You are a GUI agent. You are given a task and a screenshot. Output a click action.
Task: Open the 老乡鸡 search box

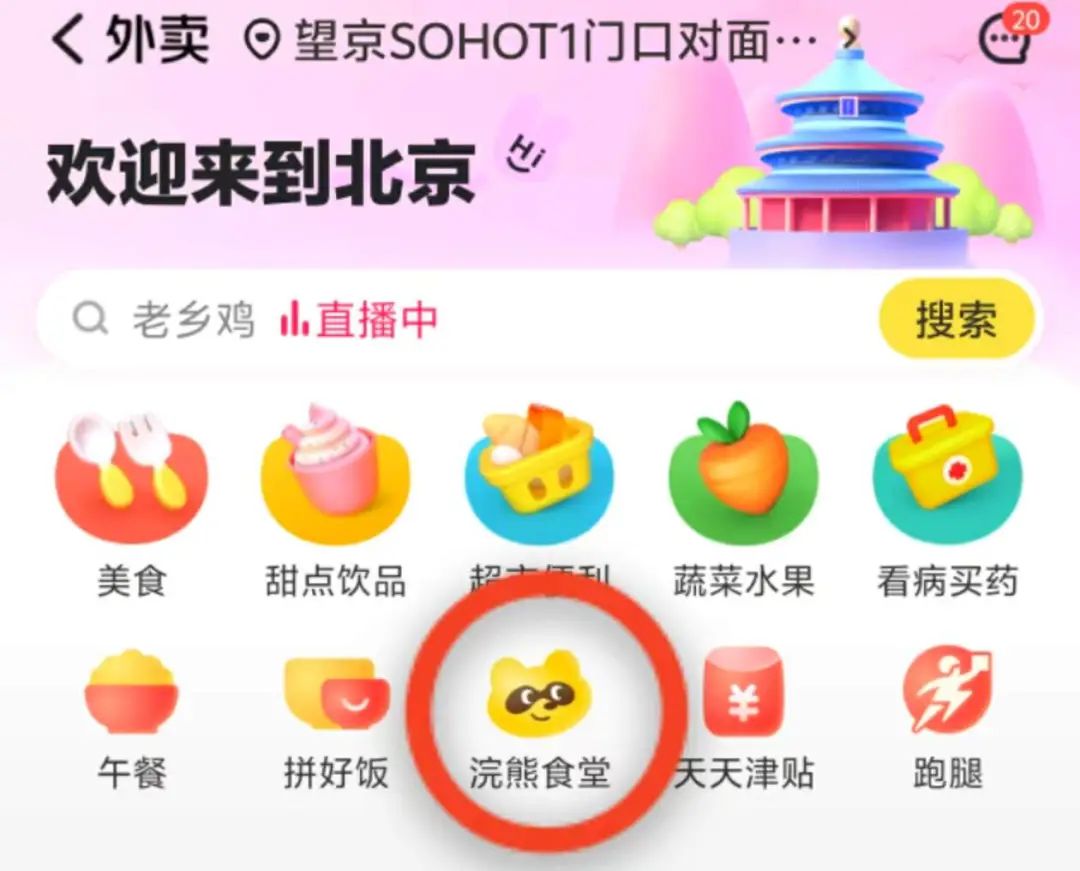click(450, 320)
